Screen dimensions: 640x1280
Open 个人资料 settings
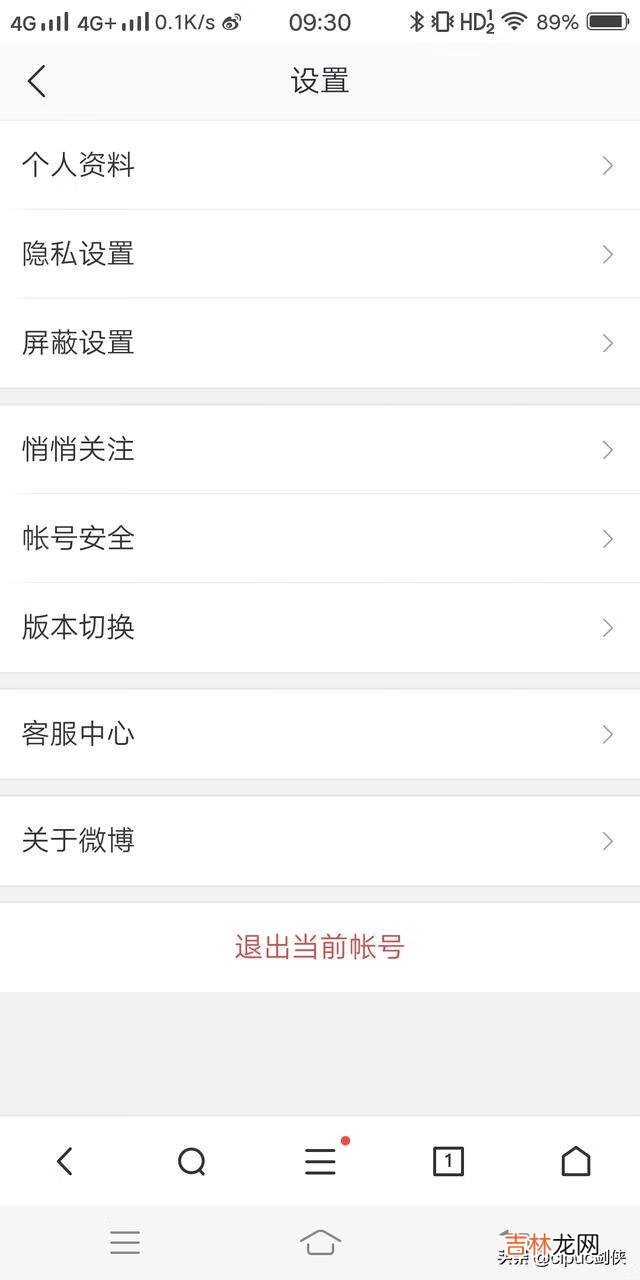click(x=320, y=165)
